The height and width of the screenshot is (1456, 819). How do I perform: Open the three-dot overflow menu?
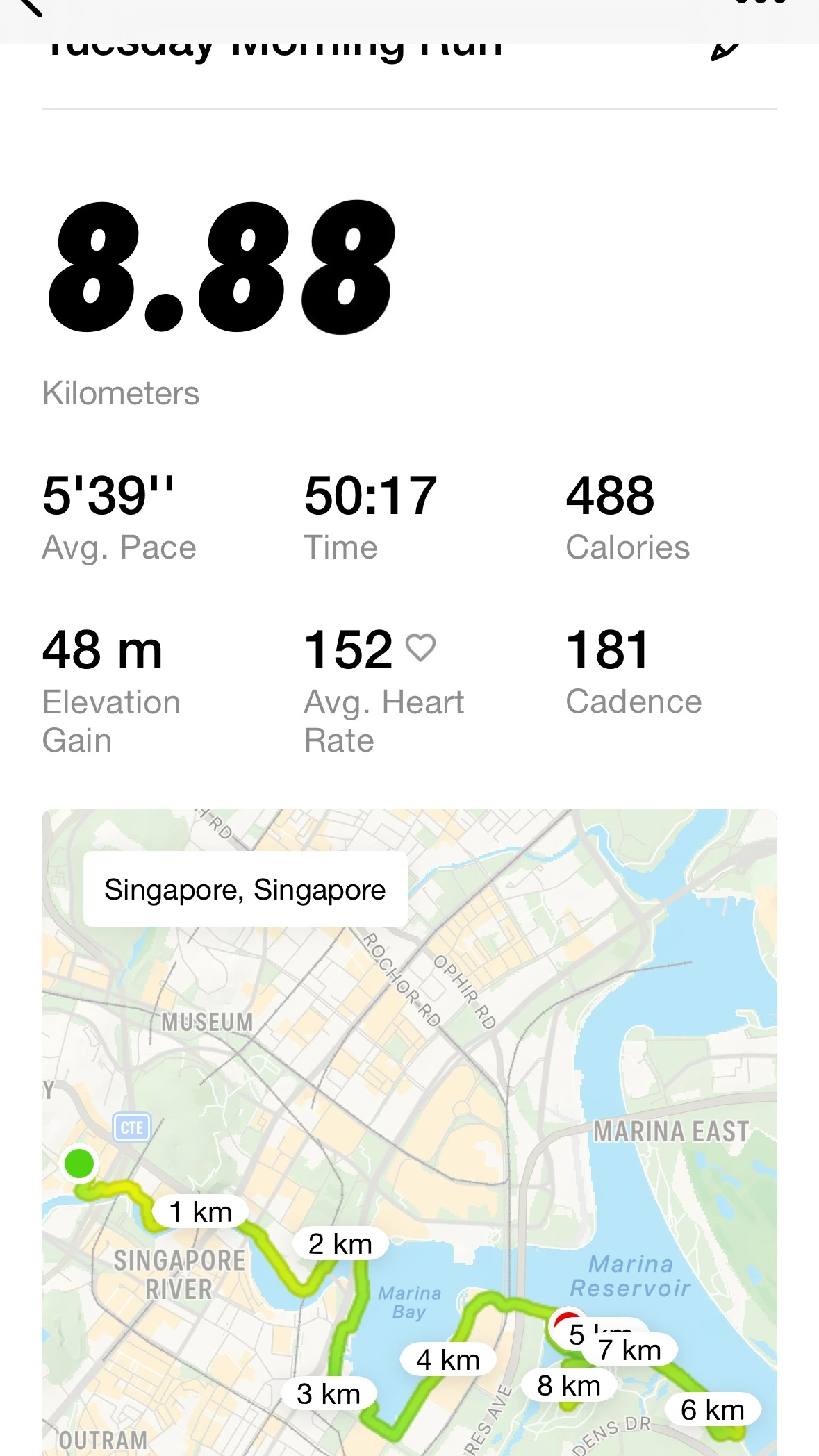[x=760, y=3]
